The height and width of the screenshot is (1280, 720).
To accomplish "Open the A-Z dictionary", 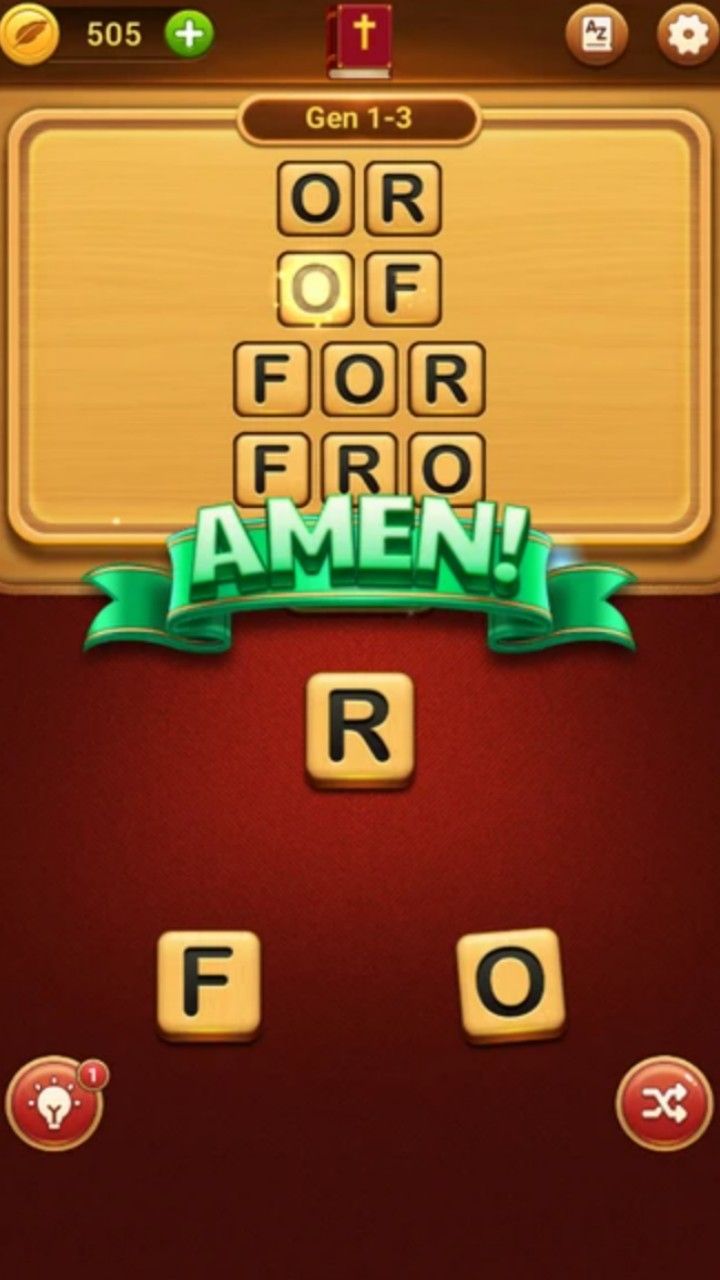I will coord(596,35).
